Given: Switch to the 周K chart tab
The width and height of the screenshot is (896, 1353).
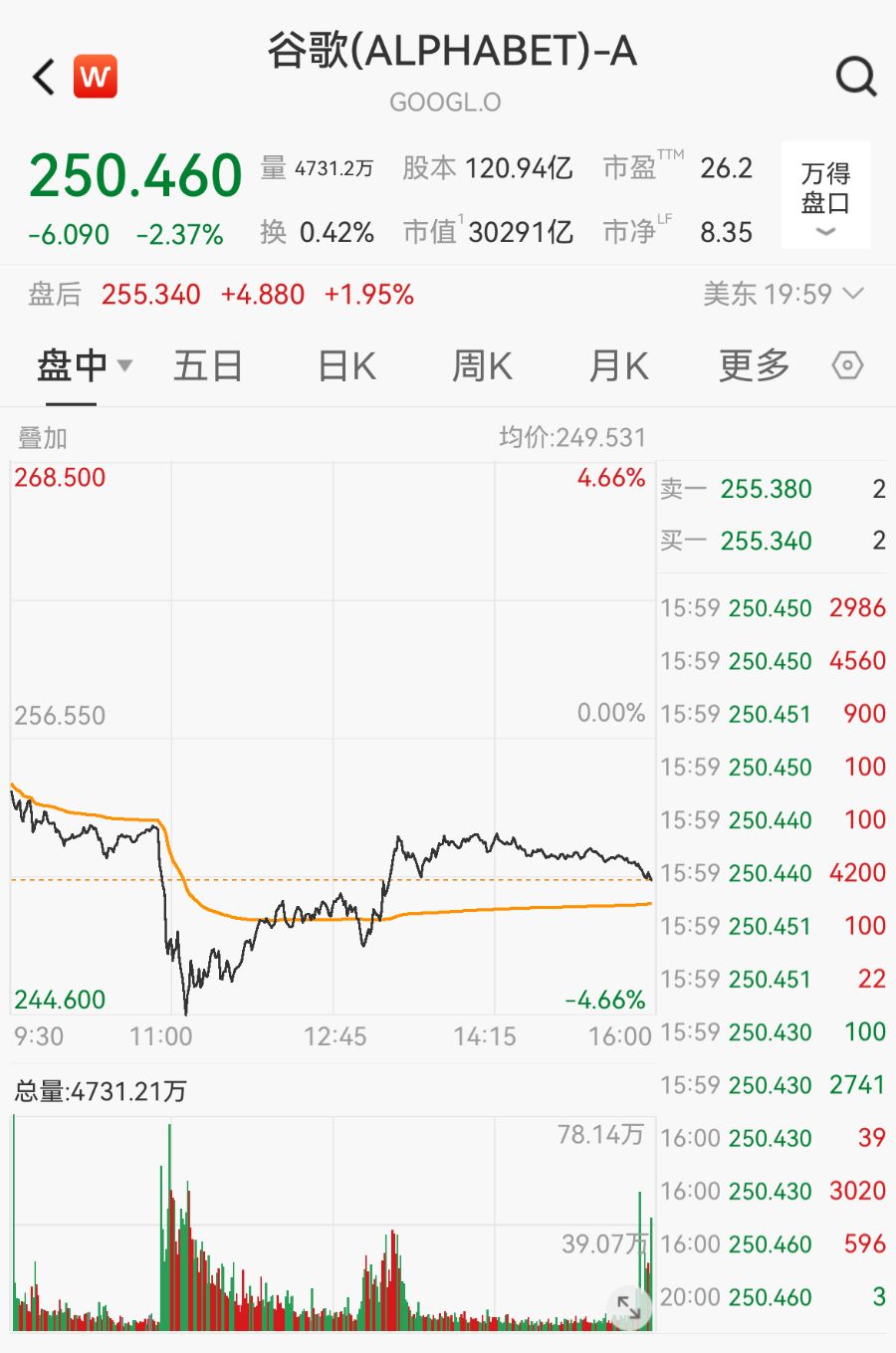Looking at the screenshot, I should click(482, 365).
